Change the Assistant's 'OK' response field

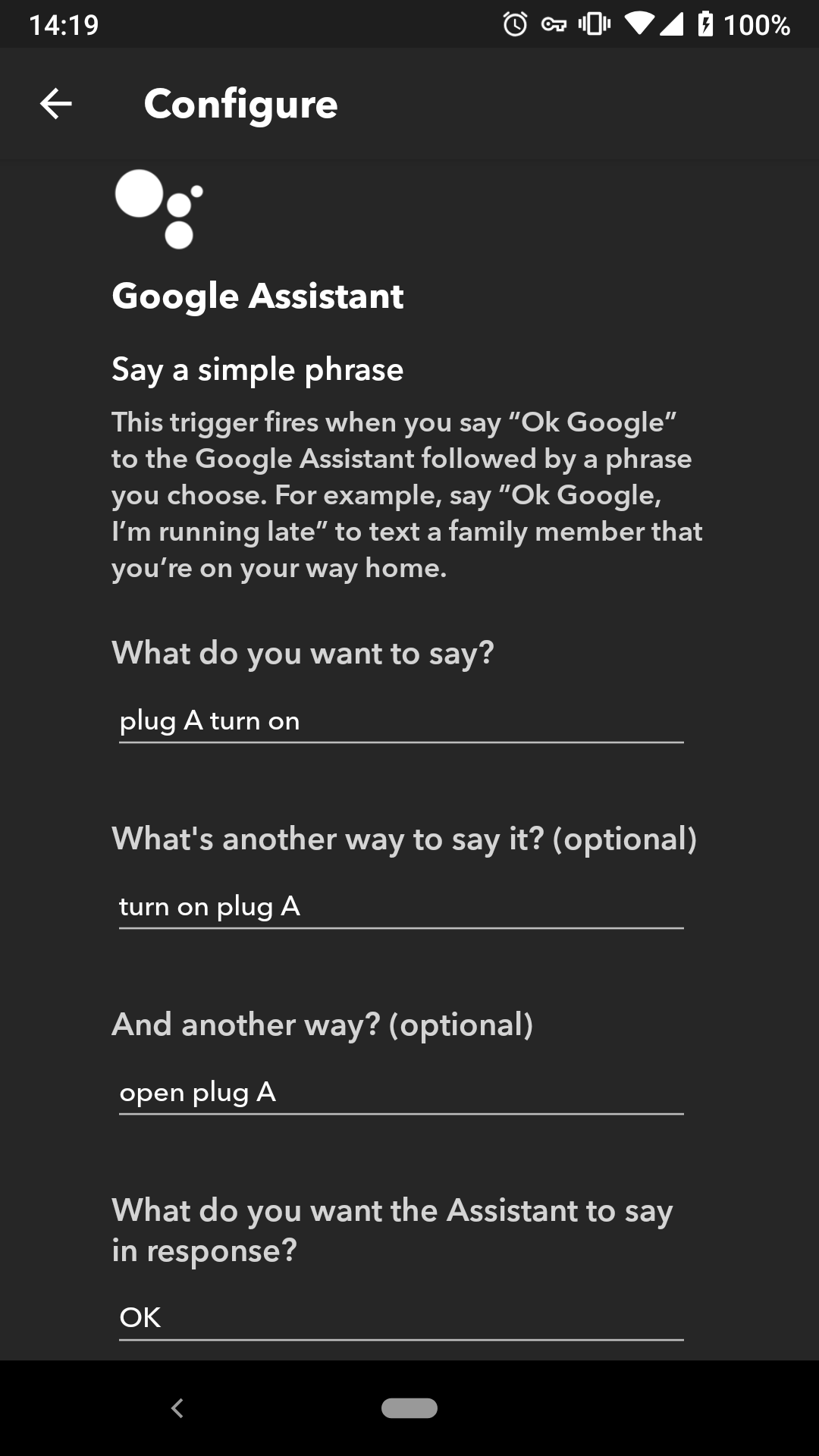401,1317
